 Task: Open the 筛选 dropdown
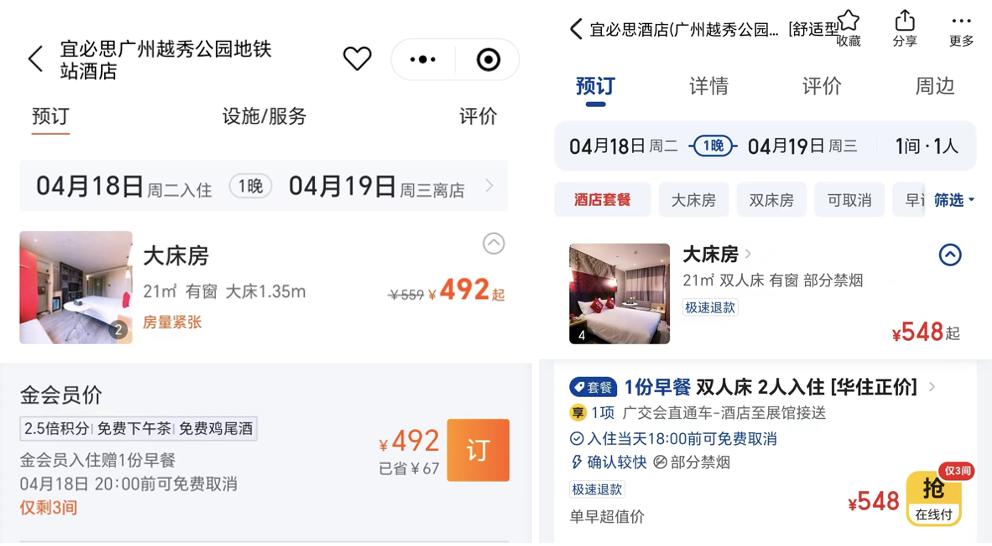(954, 200)
